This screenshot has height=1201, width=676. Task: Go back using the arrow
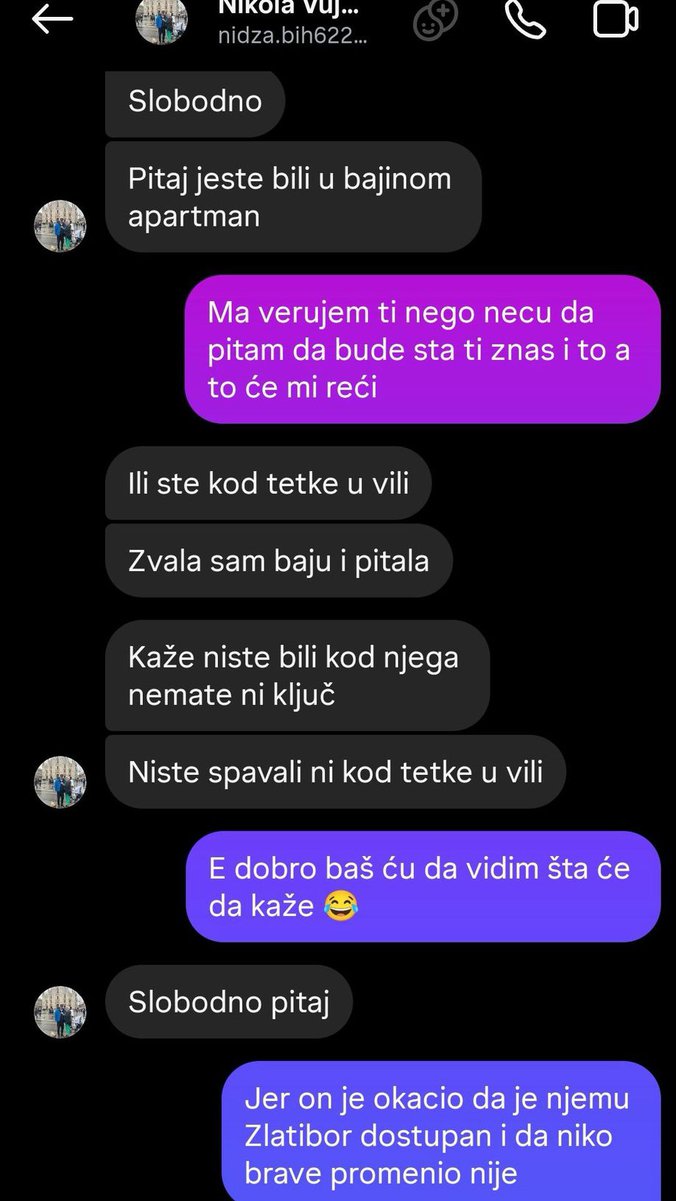tap(52, 20)
